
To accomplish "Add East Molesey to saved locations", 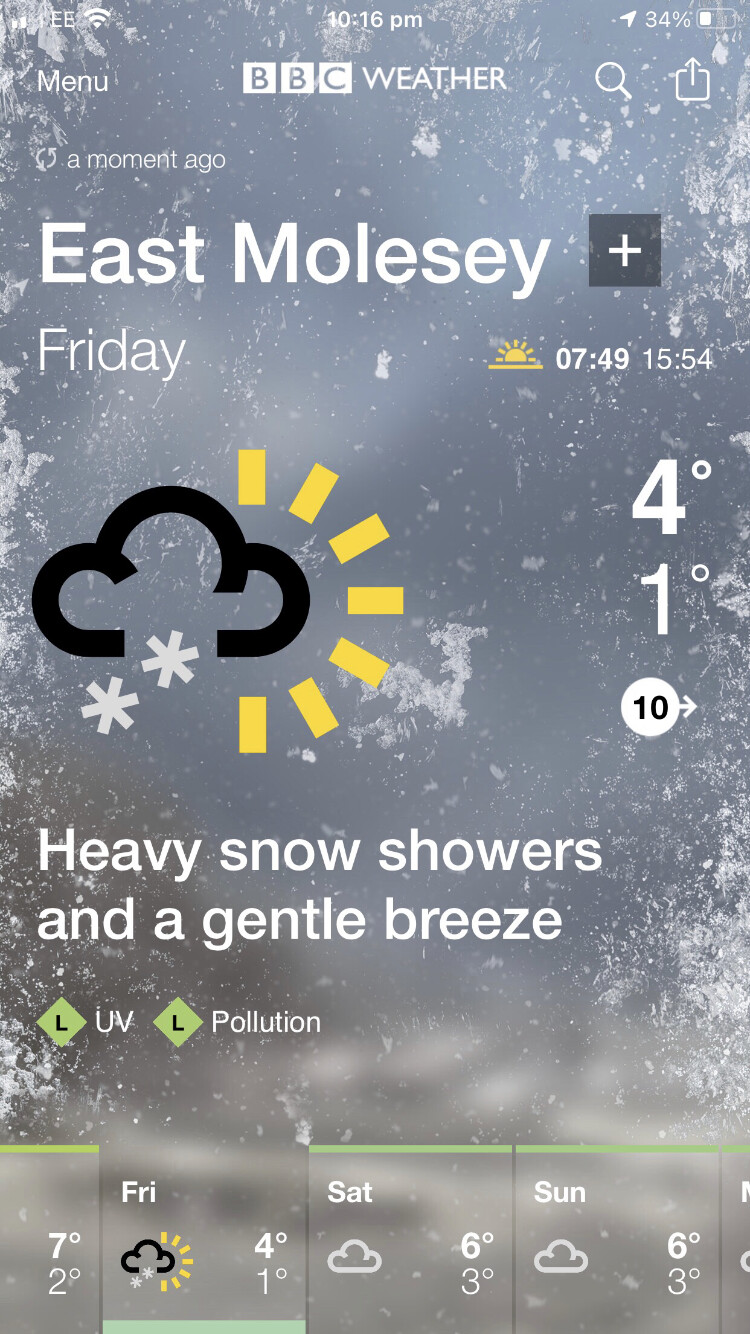I will pos(625,250).
